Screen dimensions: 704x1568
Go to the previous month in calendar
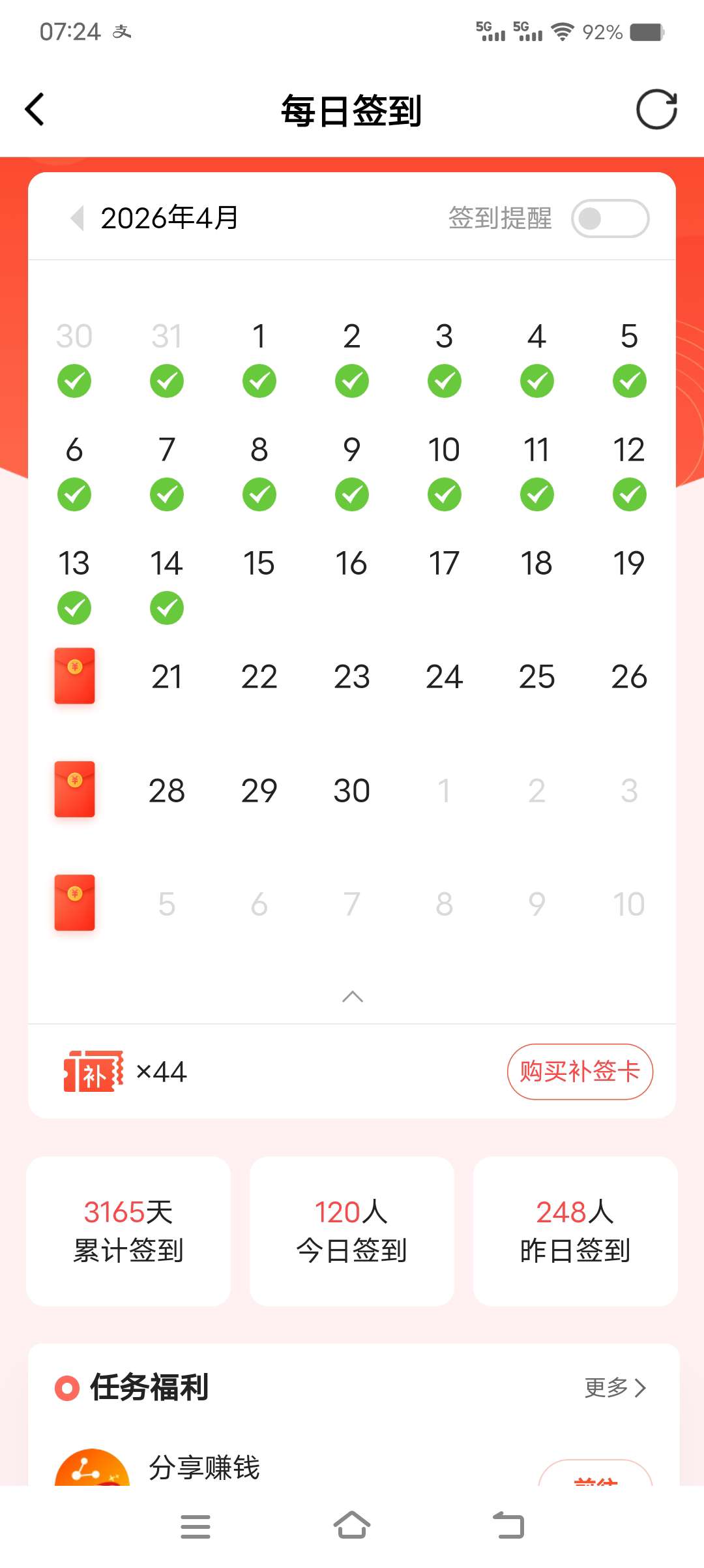pyautogui.click(x=77, y=218)
